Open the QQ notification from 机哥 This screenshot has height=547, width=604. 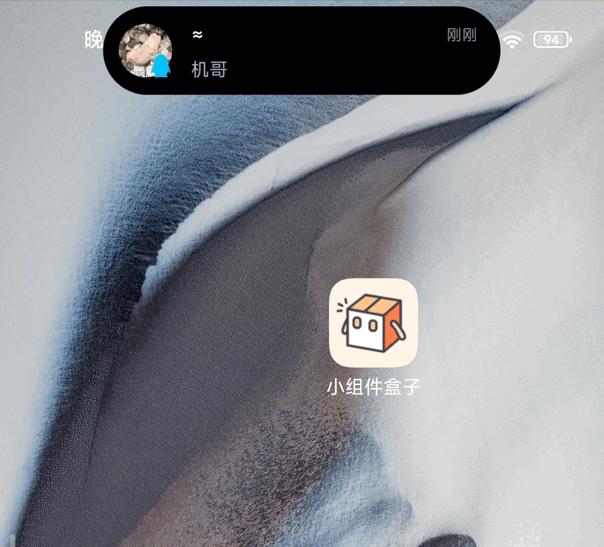tap(300, 51)
